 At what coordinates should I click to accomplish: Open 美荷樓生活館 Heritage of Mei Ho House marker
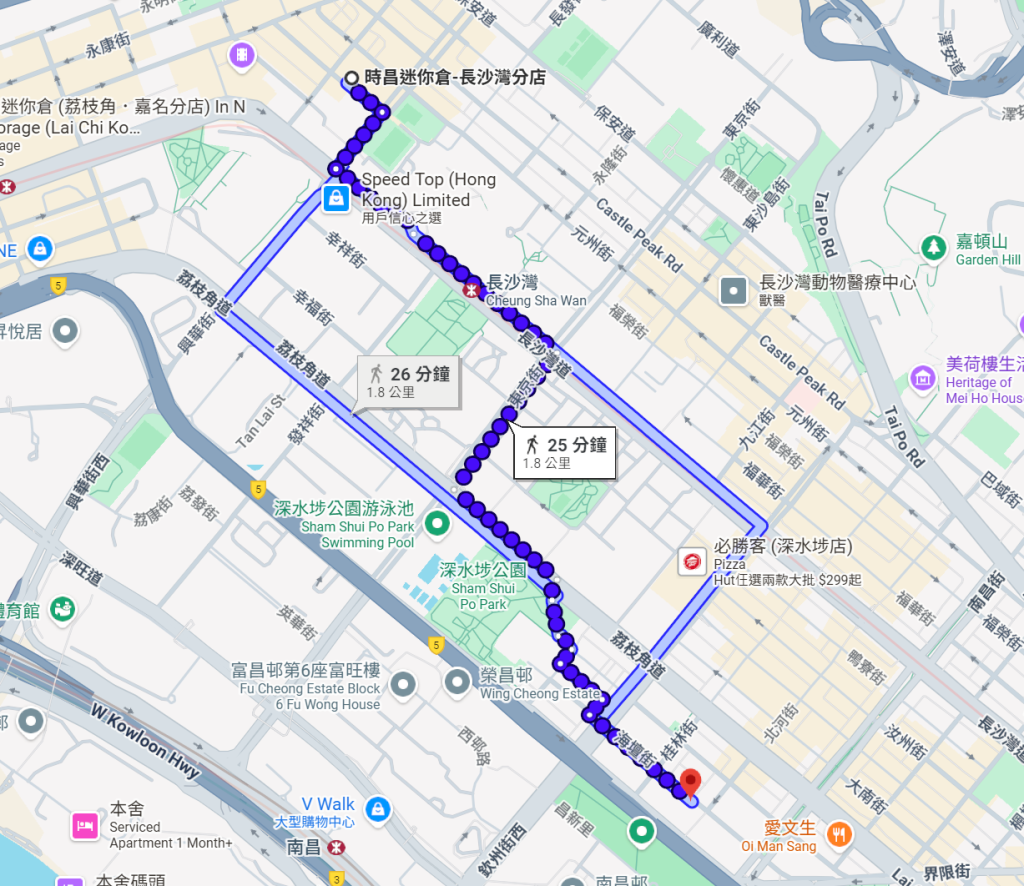923,379
